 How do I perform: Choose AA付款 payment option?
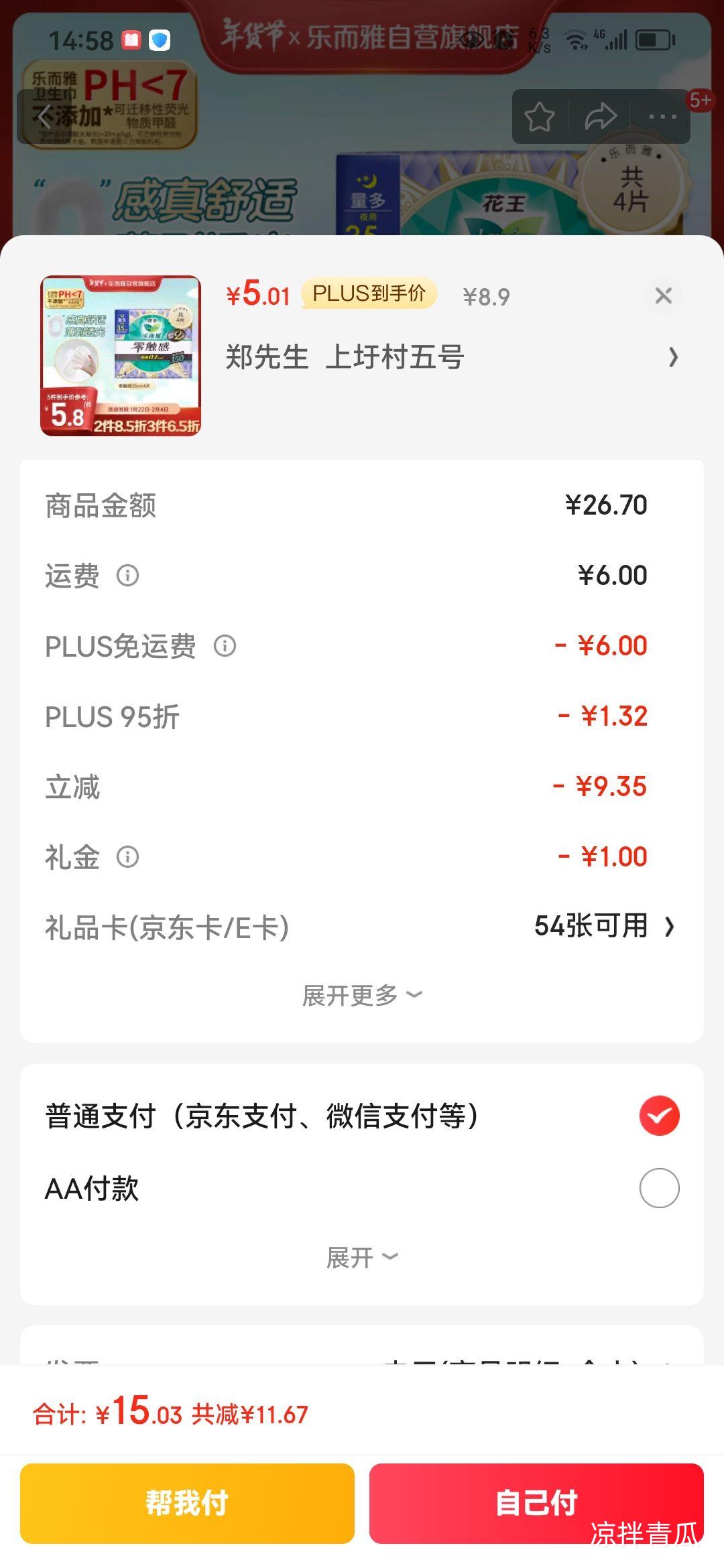coord(659,1188)
